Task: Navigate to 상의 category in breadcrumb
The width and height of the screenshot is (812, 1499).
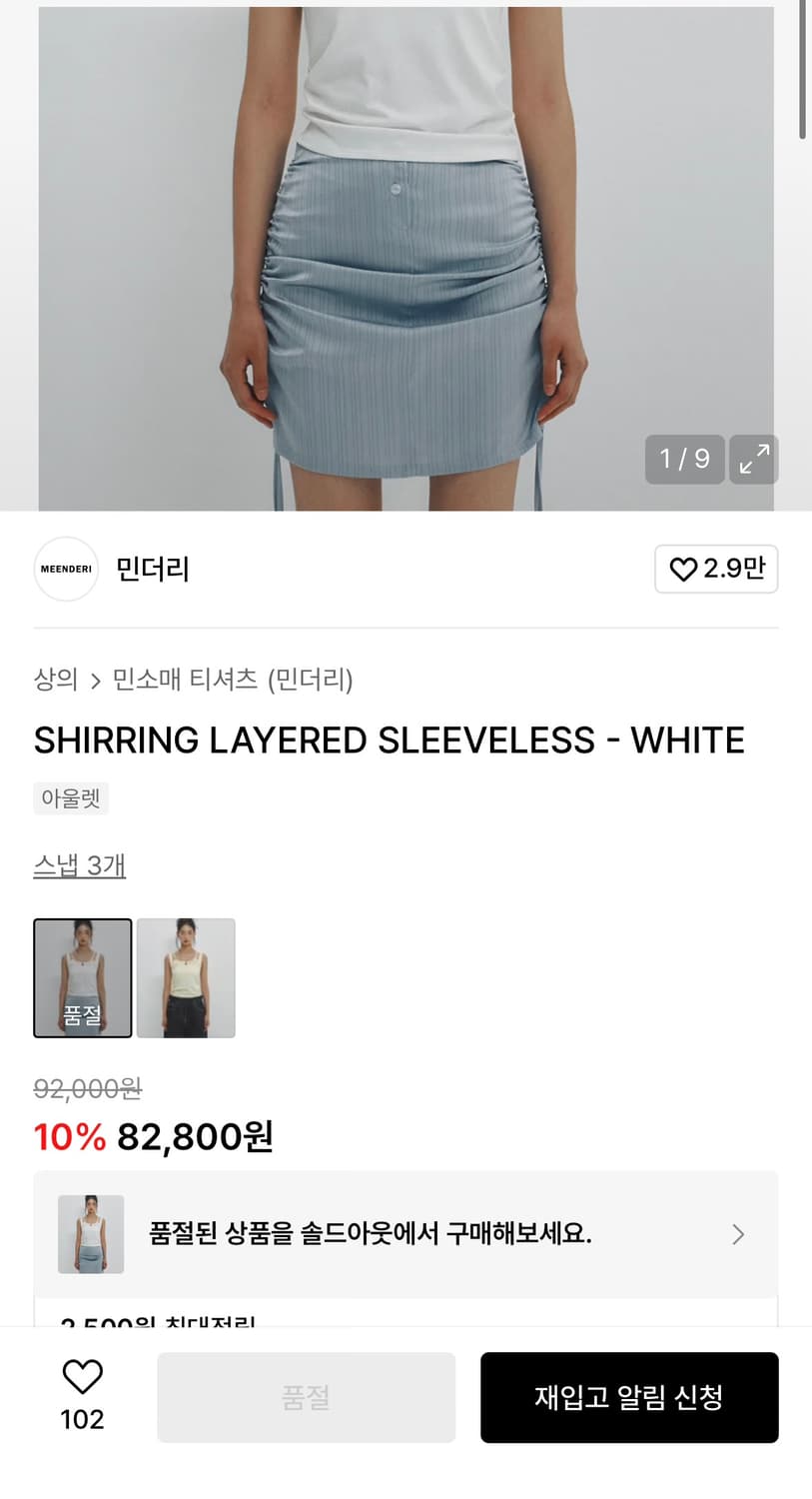Action: [55, 681]
